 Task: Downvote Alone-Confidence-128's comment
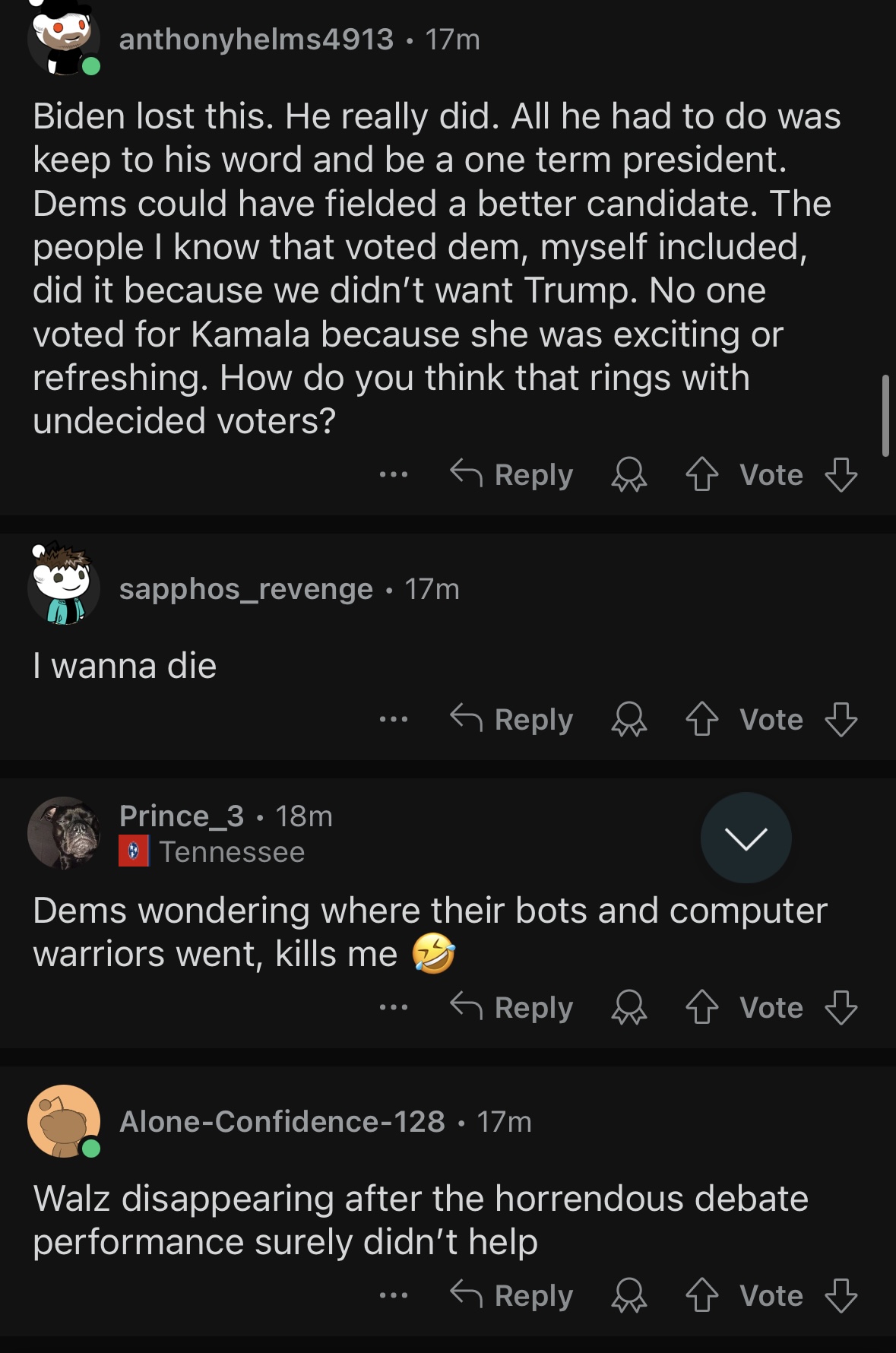pyautogui.click(x=841, y=1295)
